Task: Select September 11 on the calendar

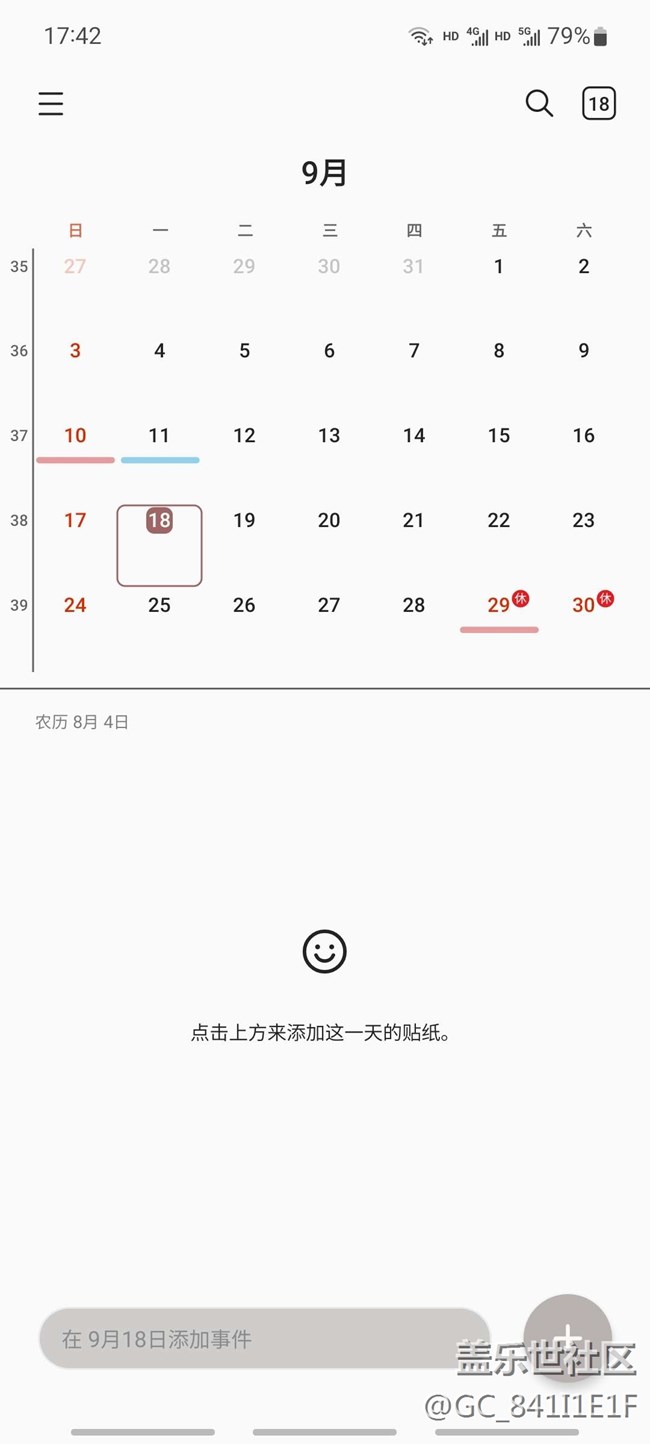Action: pos(160,436)
